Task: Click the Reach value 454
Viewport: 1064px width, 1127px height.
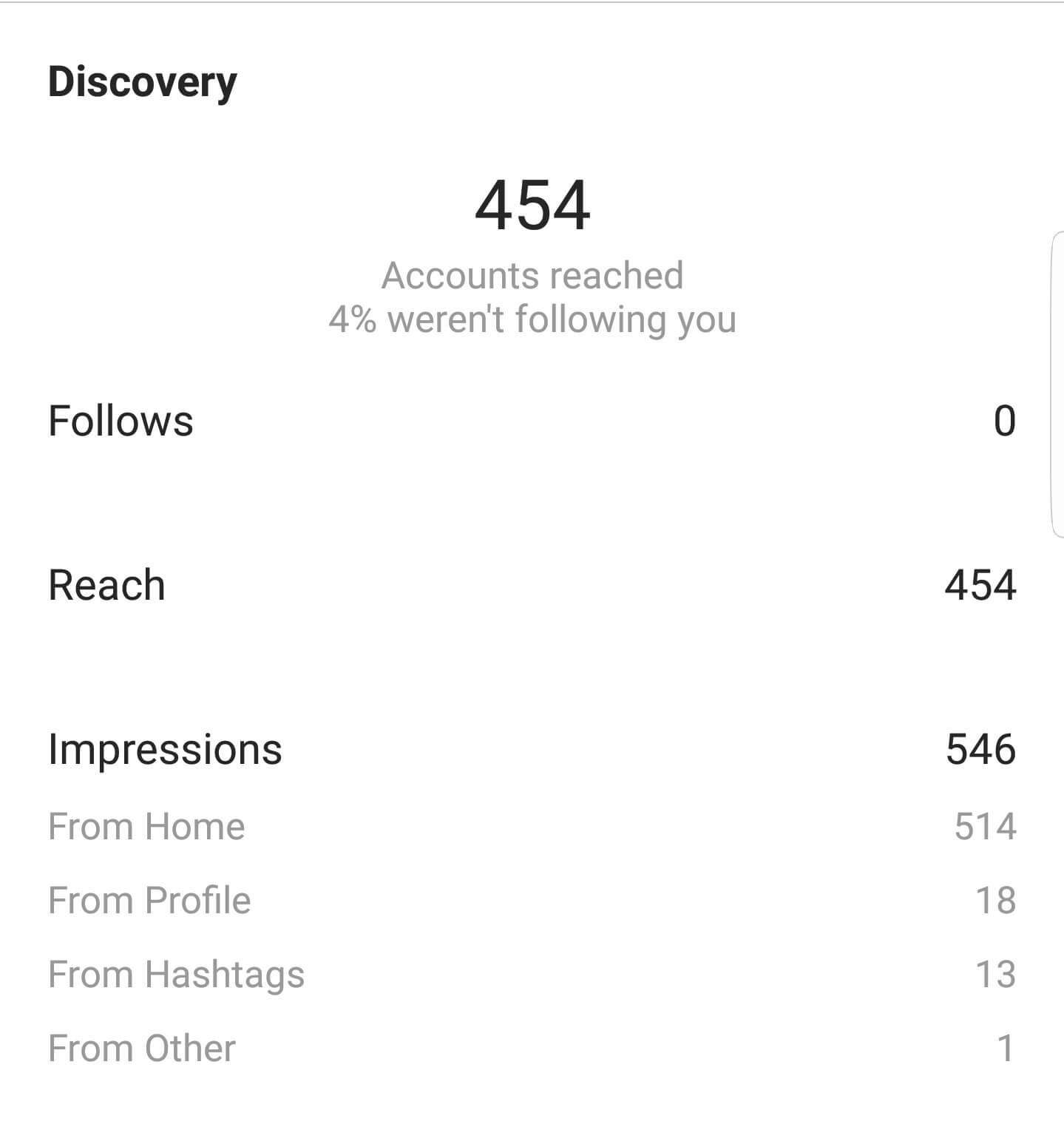Action: [980, 584]
